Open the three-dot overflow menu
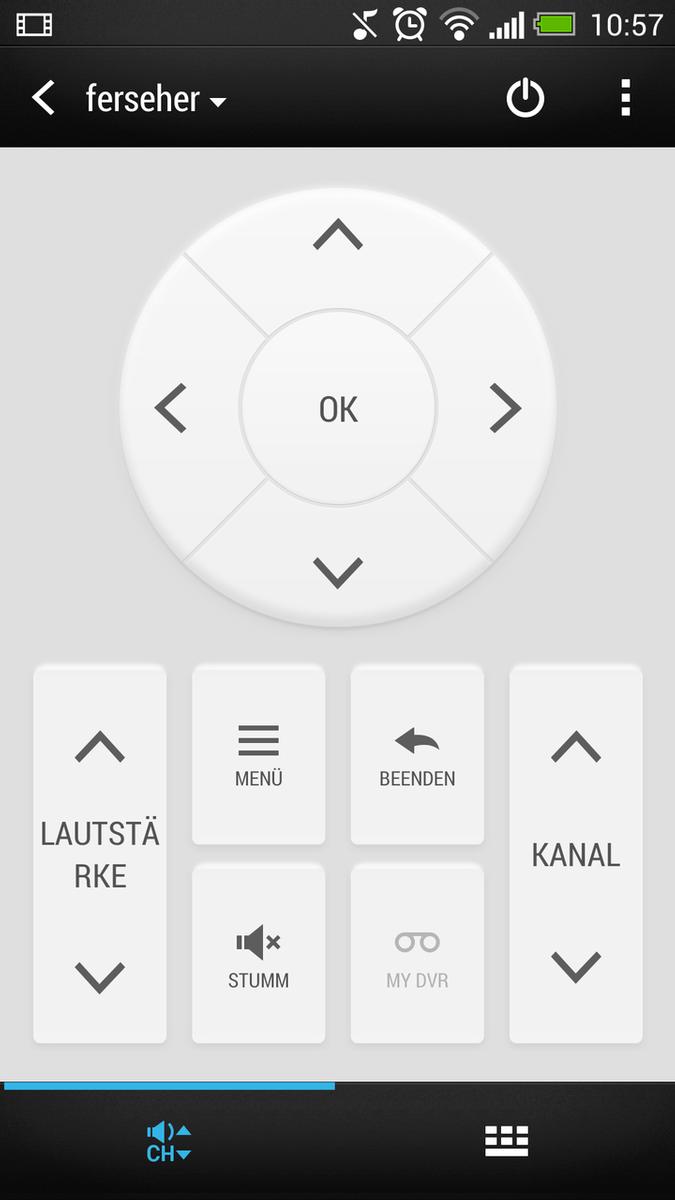This screenshot has height=1200, width=675. 626,99
